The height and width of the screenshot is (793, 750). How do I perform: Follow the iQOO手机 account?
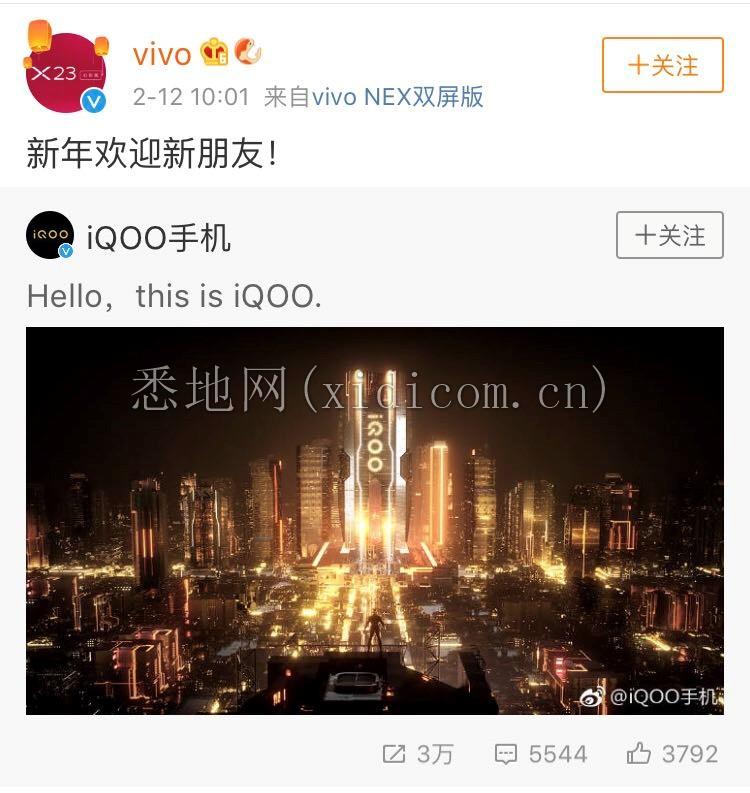[x=669, y=236]
